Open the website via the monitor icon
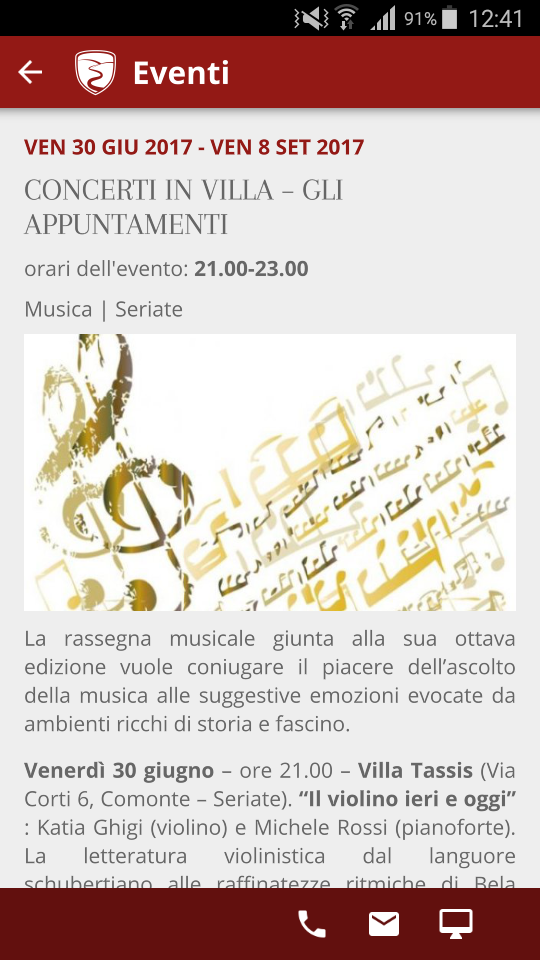Screen dimensions: 540x960 click(x=456, y=924)
